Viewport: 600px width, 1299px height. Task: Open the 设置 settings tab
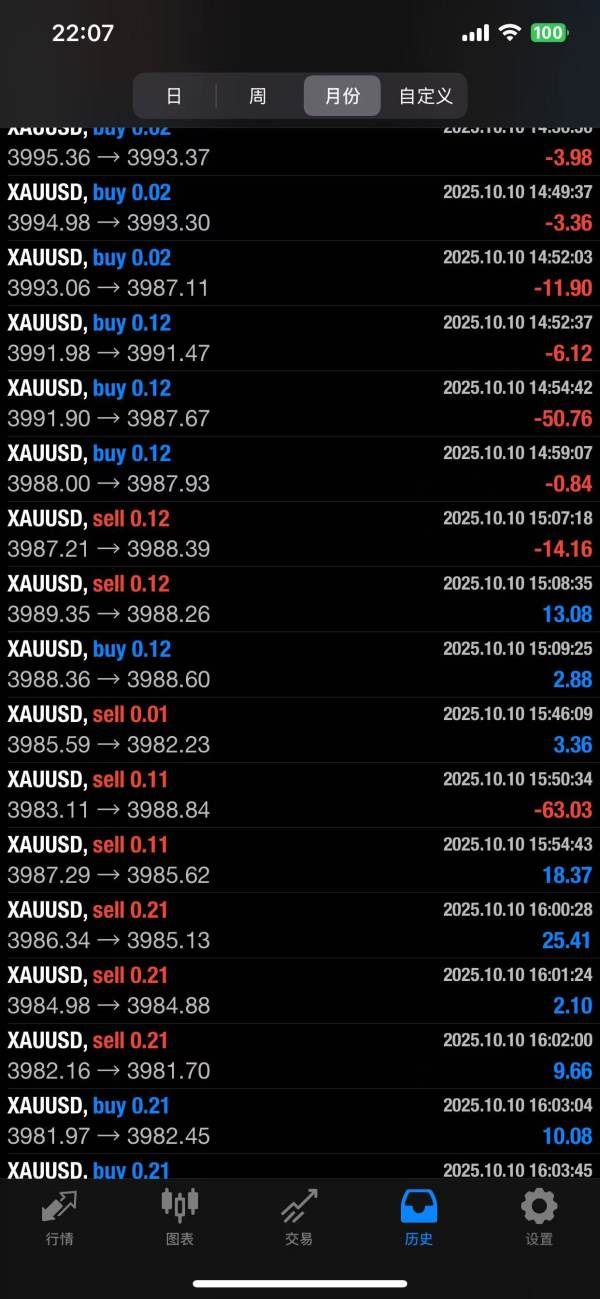539,1217
